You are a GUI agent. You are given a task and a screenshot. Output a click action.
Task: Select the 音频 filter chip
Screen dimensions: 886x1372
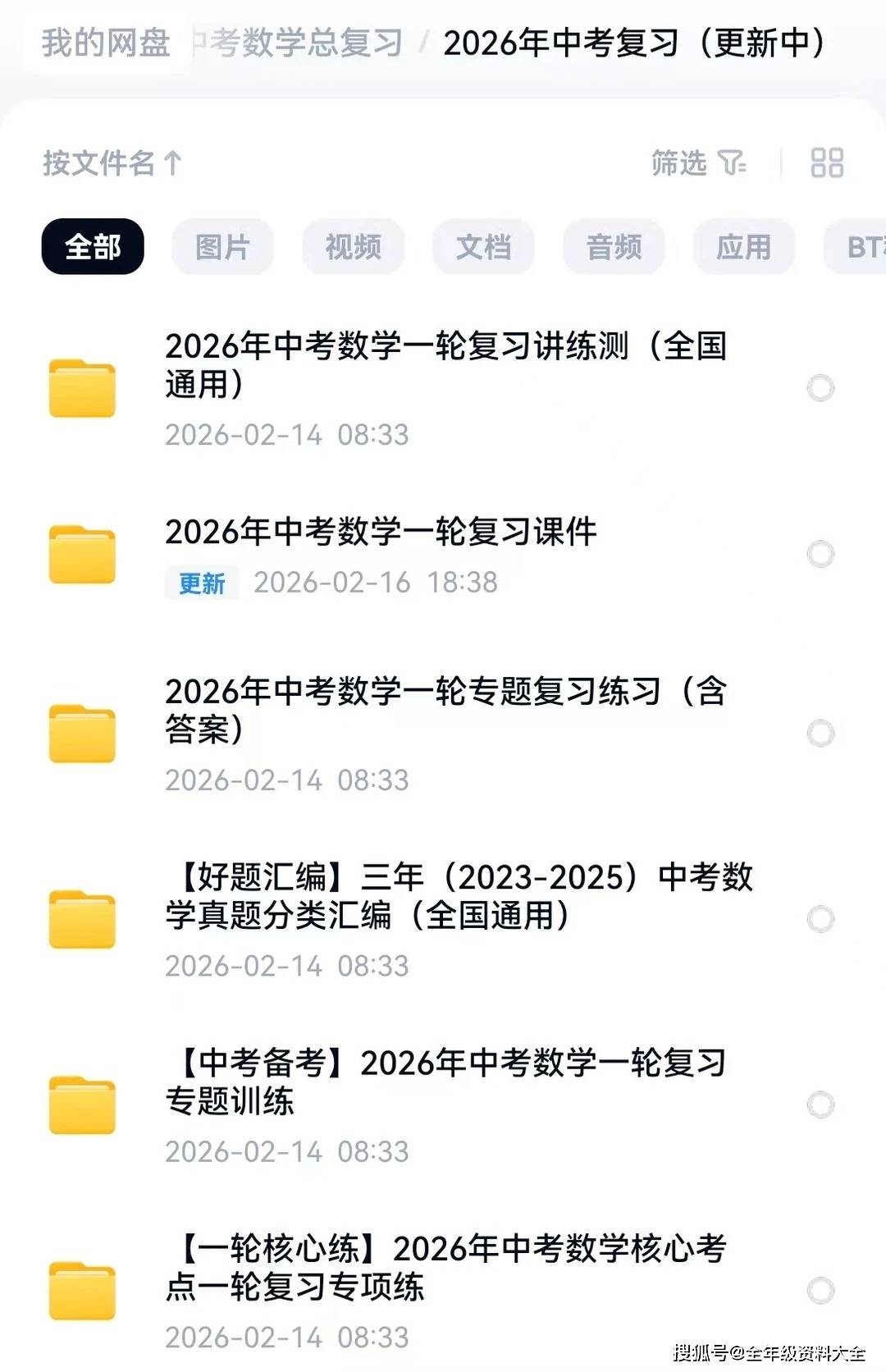coord(612,245)
